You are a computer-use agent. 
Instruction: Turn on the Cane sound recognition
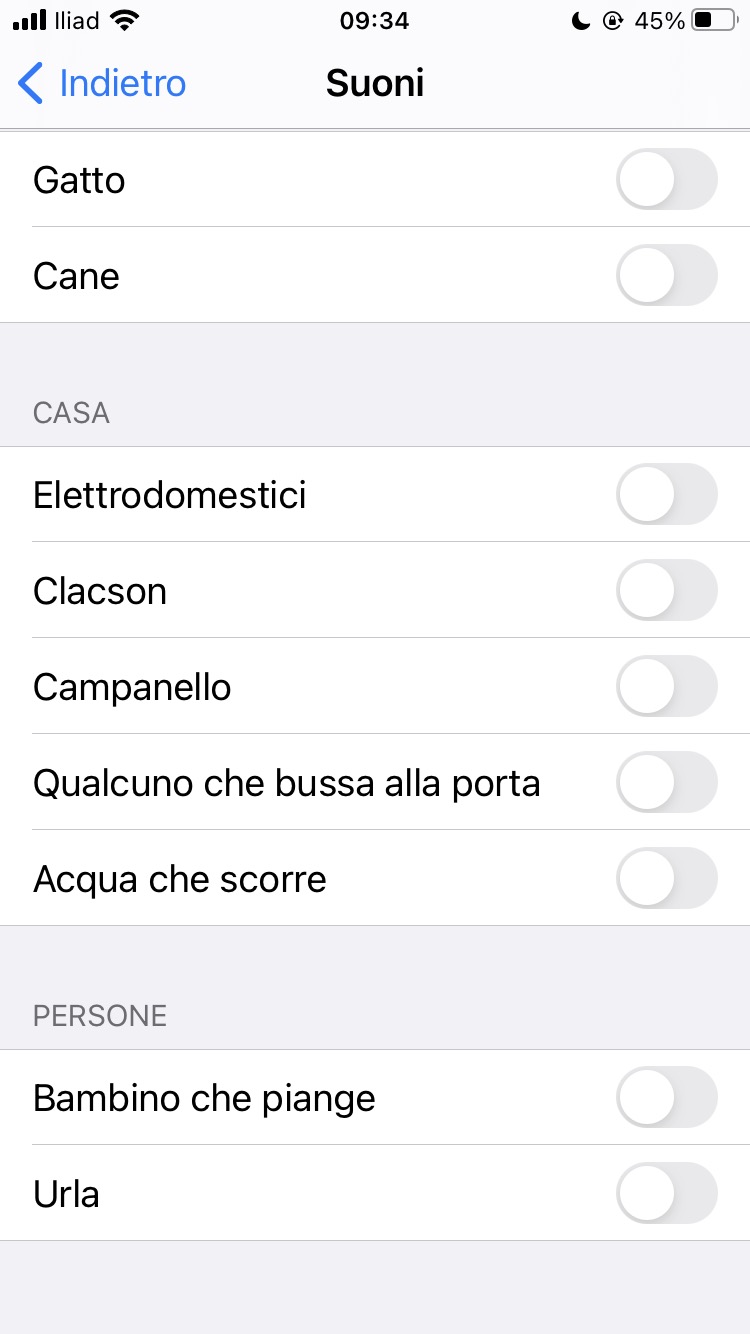point(666,275)
